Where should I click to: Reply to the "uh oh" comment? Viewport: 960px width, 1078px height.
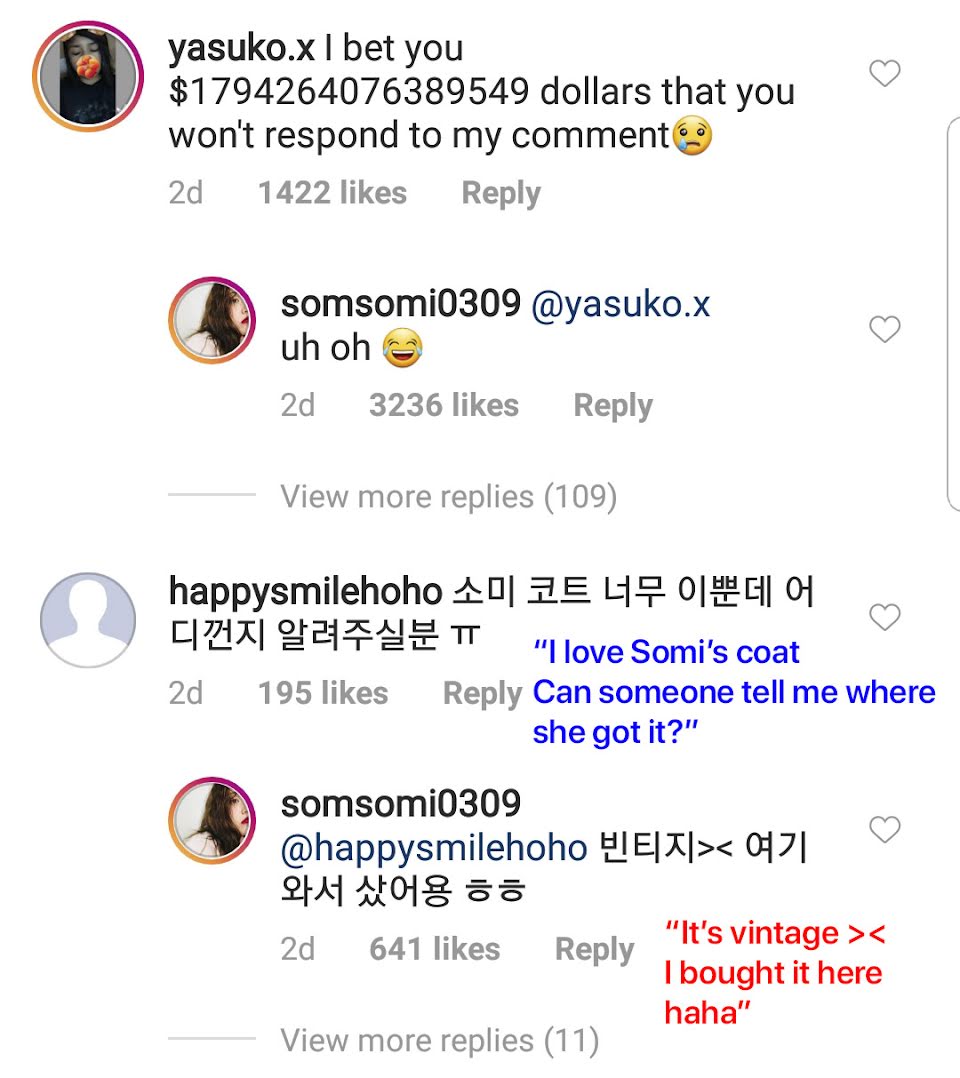coord(612,405)
